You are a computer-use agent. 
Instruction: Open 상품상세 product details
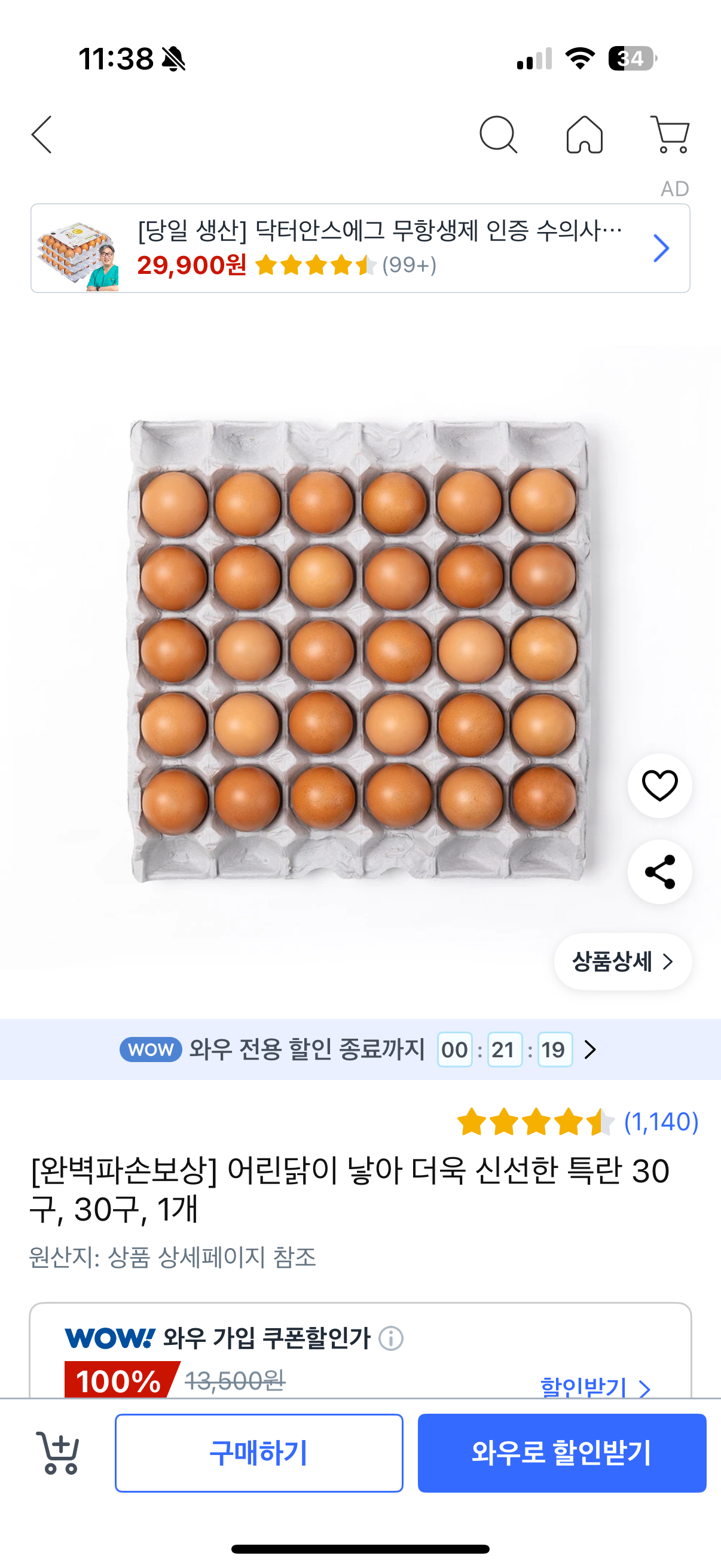pyautogui.click(x=622, y=962)
